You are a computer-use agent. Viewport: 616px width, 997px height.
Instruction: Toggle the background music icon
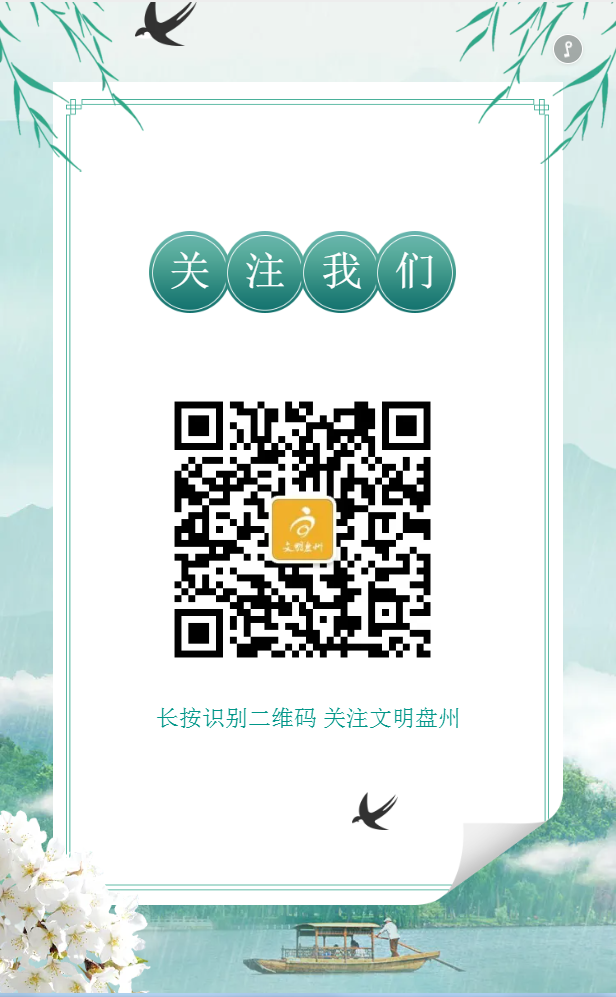(x=567, y=49)
